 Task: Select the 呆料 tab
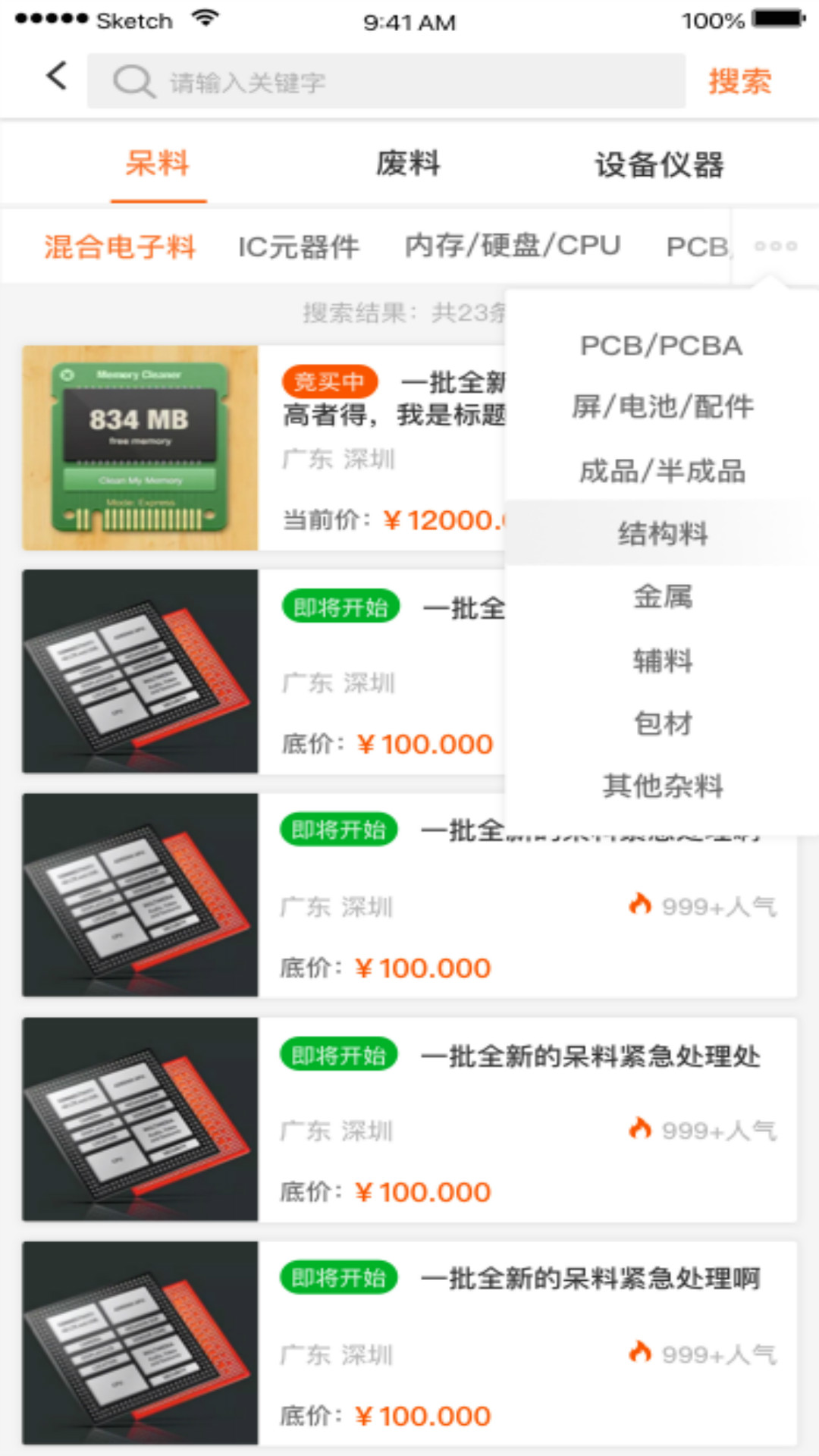[158, 164]
